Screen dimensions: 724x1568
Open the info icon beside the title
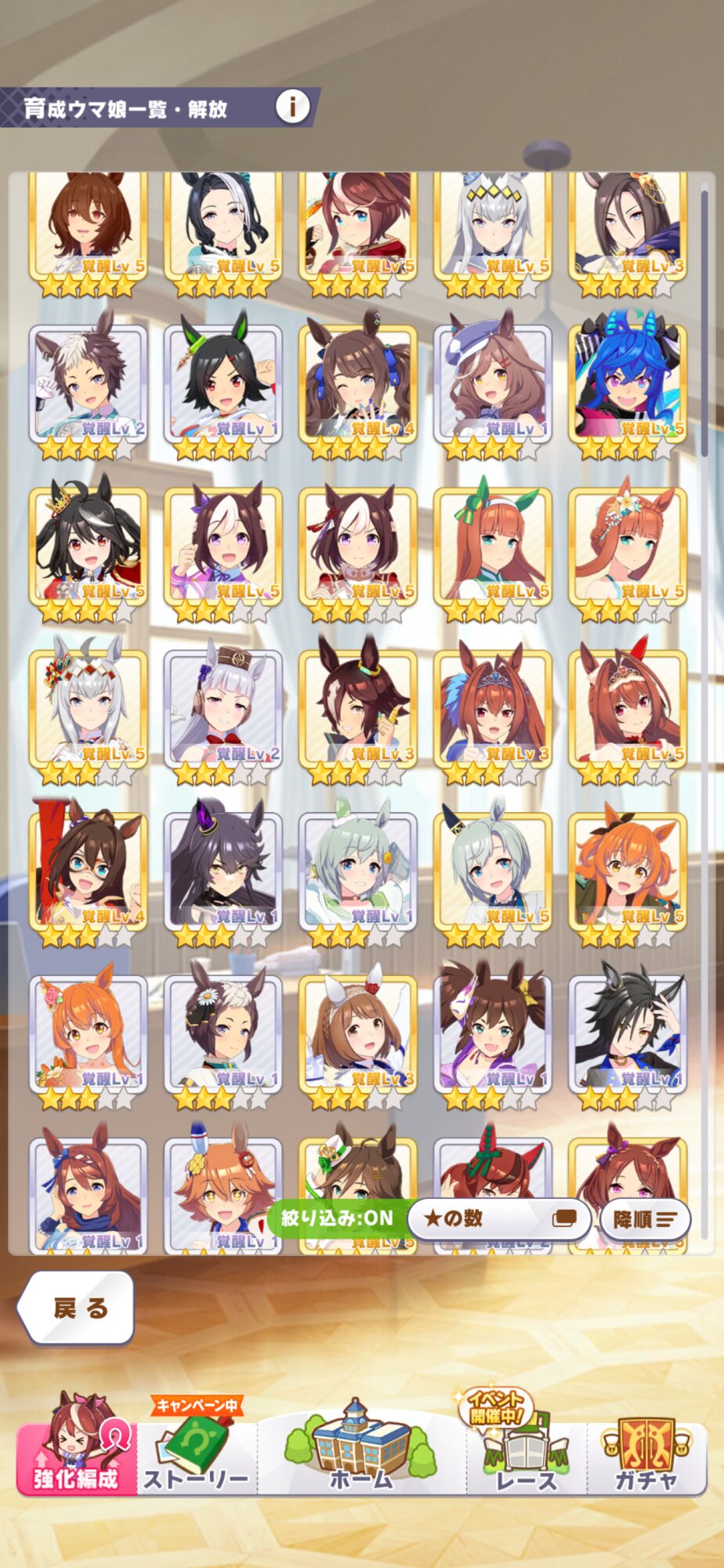[x=292, y=107]
